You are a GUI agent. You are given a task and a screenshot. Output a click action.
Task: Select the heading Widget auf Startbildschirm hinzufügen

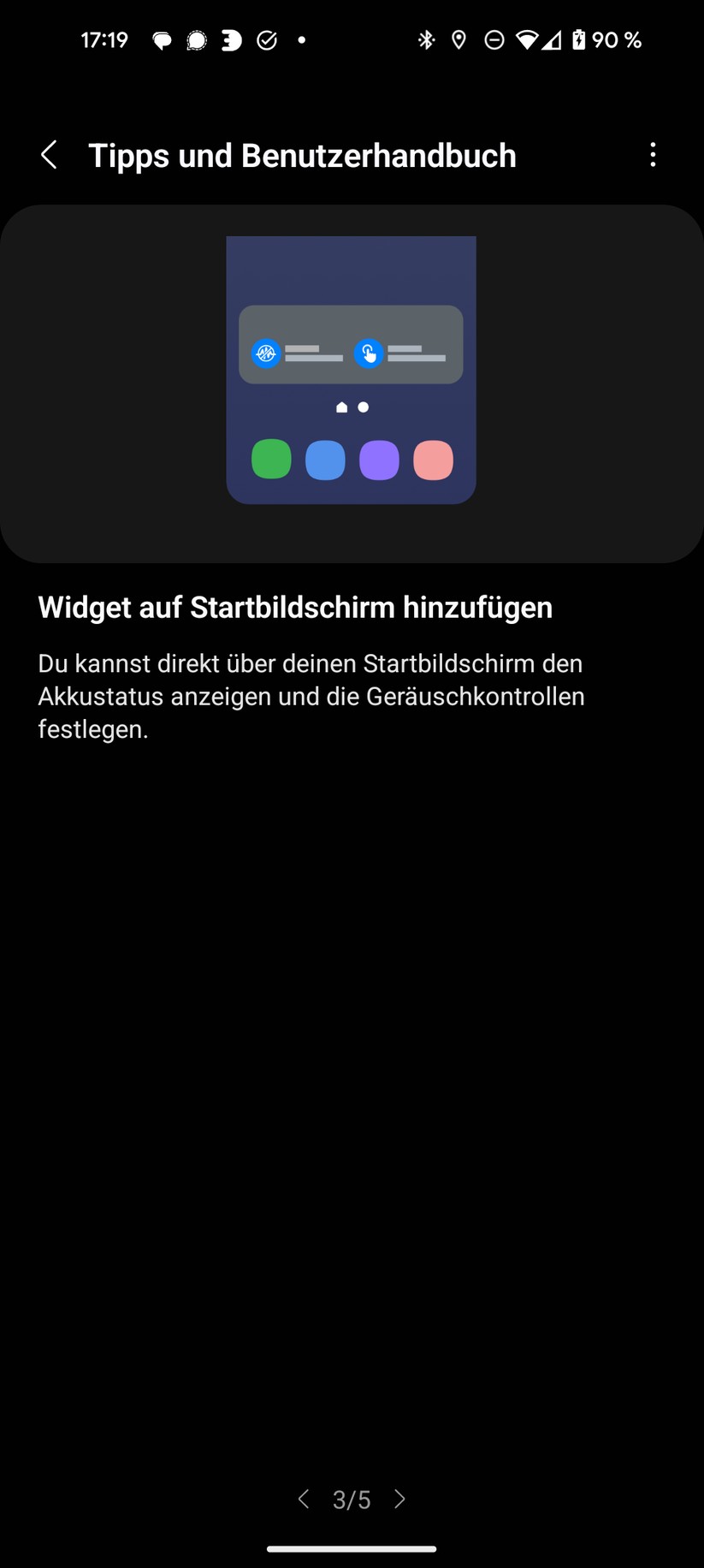(x=295, y=607)
